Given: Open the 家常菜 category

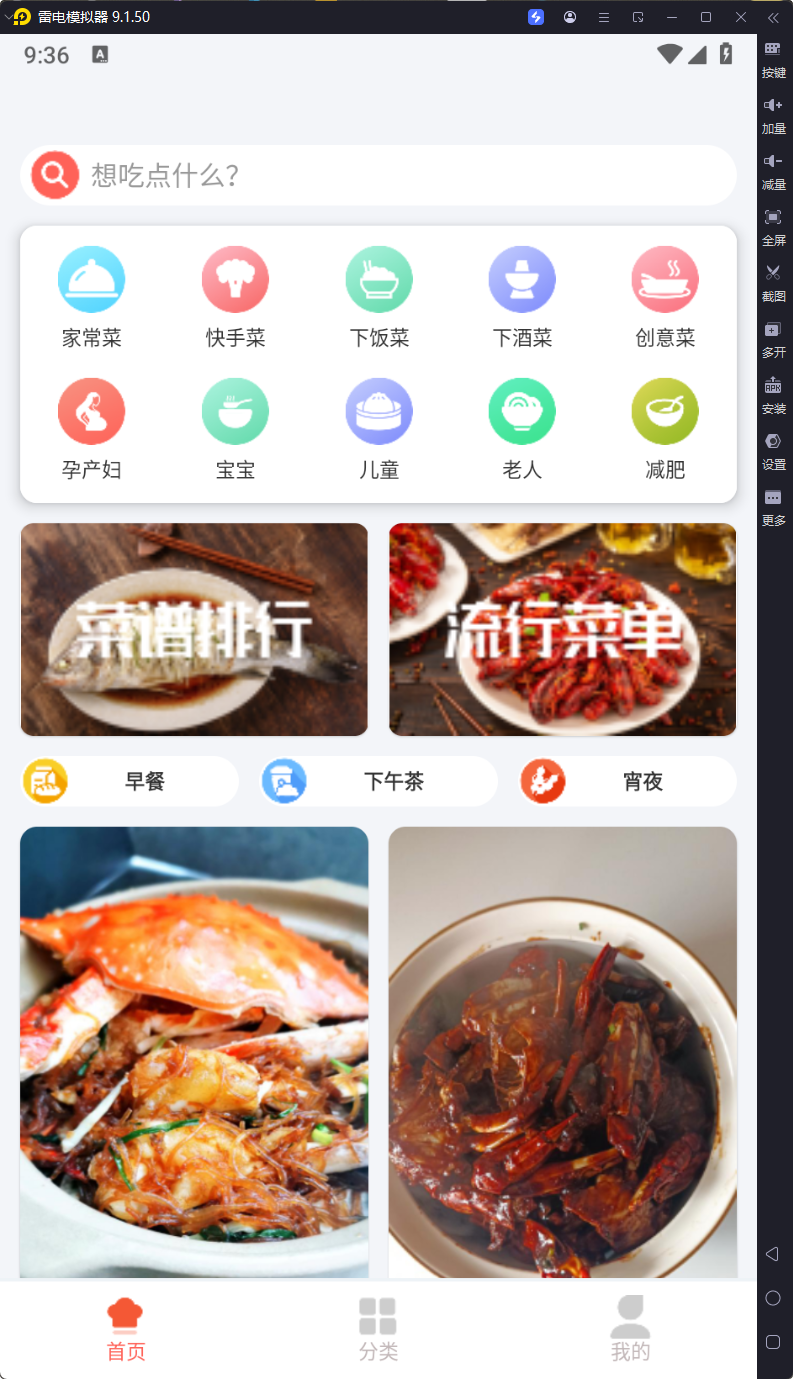Looking at the screenshot, I should pos(91,297).
